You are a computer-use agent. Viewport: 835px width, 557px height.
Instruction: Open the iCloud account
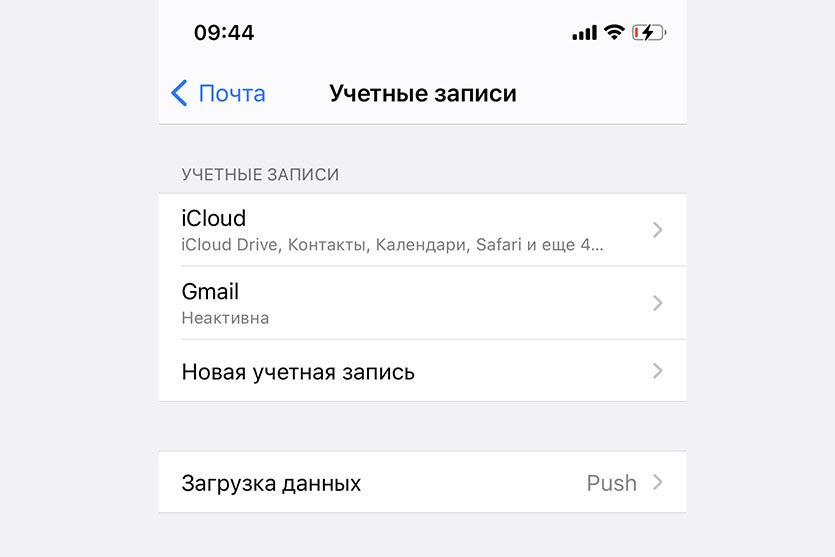pos(421,229)
